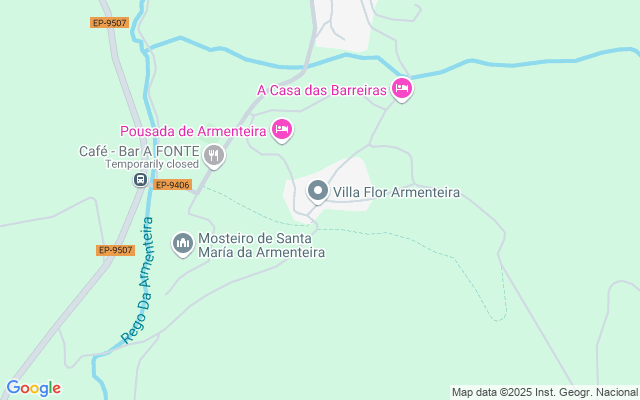The image size is (640, 400).
Task: Open Mosteiro de Santa María da Armenteira marker
Action: (x=183, y=244)
